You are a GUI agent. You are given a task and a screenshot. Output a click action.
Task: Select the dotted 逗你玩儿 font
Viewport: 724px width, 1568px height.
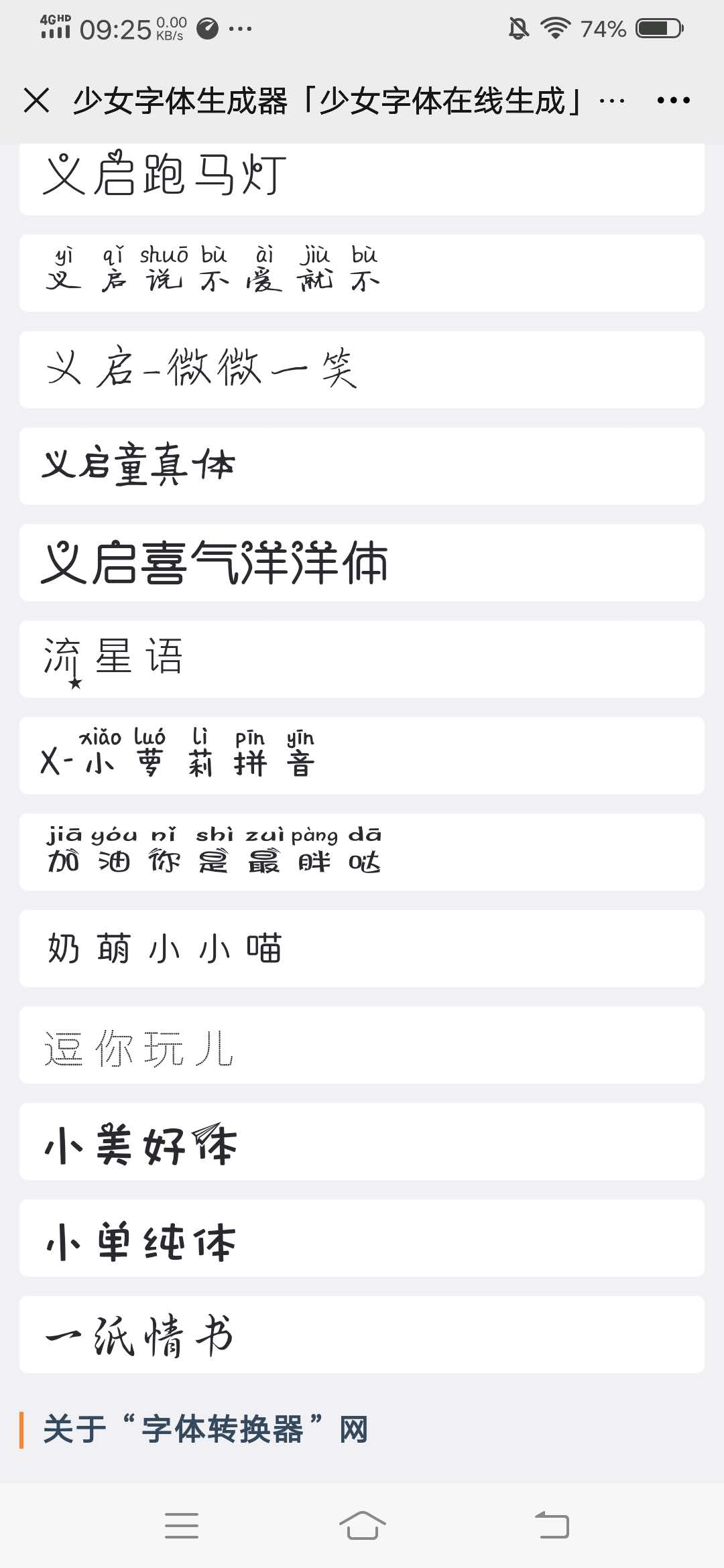362,1045
